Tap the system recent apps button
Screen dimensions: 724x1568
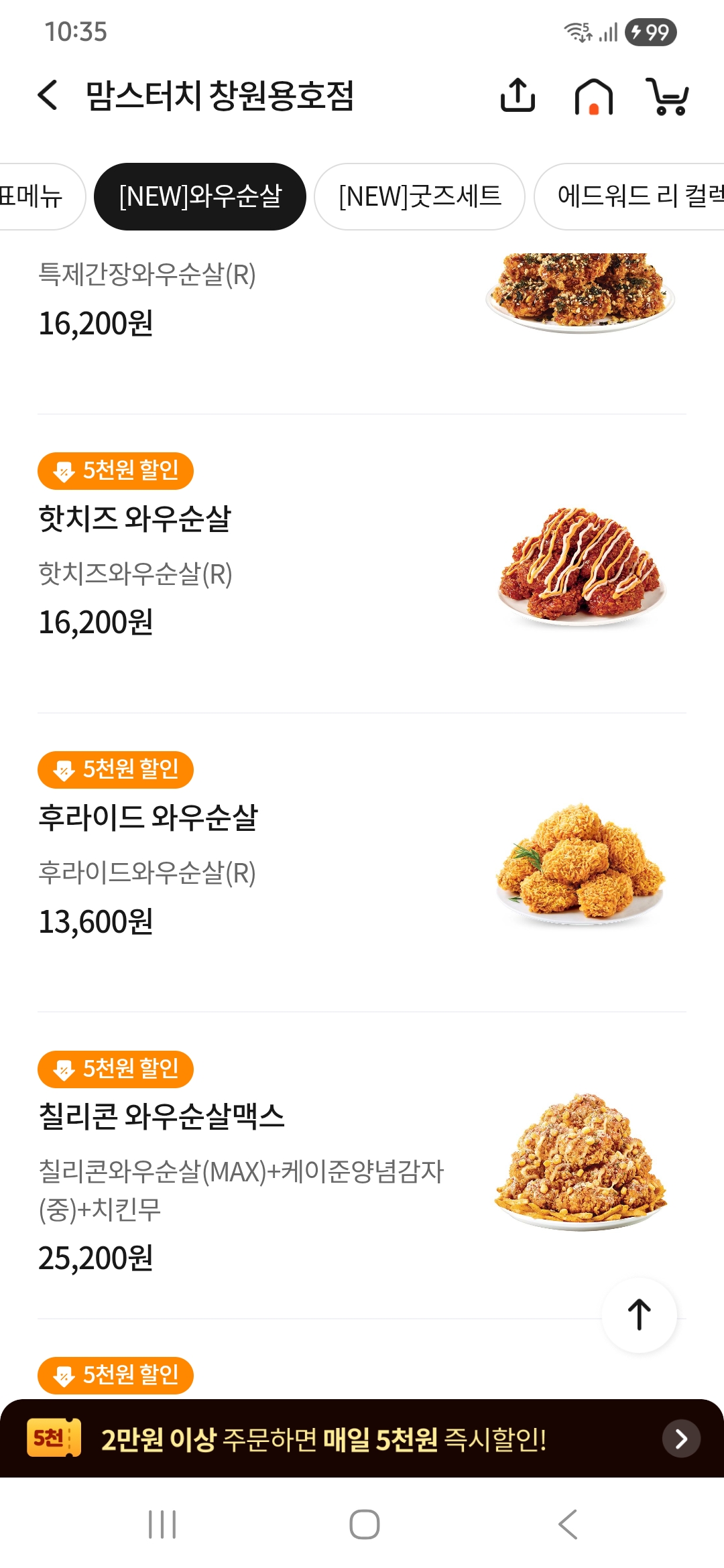(162, 1524)
